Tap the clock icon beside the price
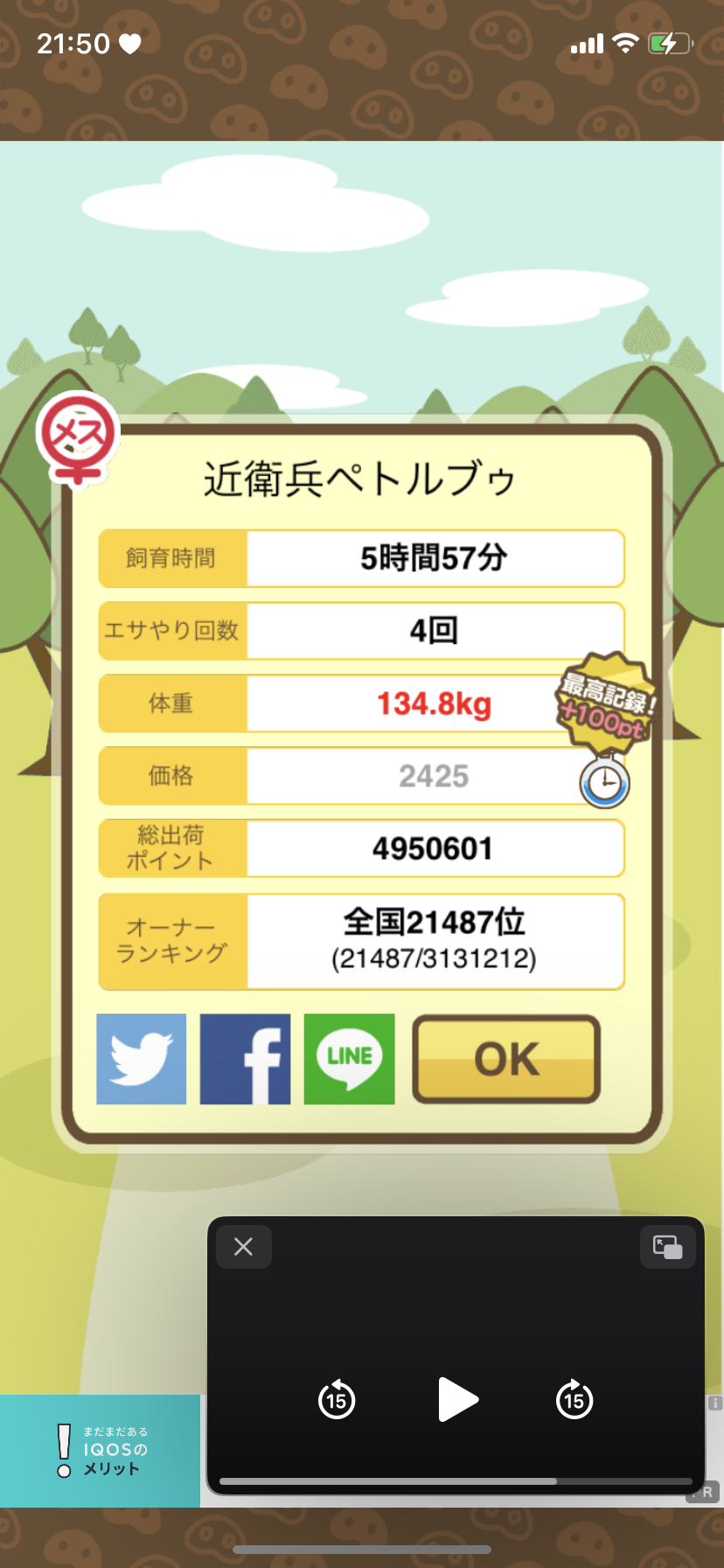Image resolution: width=724 pixels, height=1568 pixels. [x=604, y=783]
